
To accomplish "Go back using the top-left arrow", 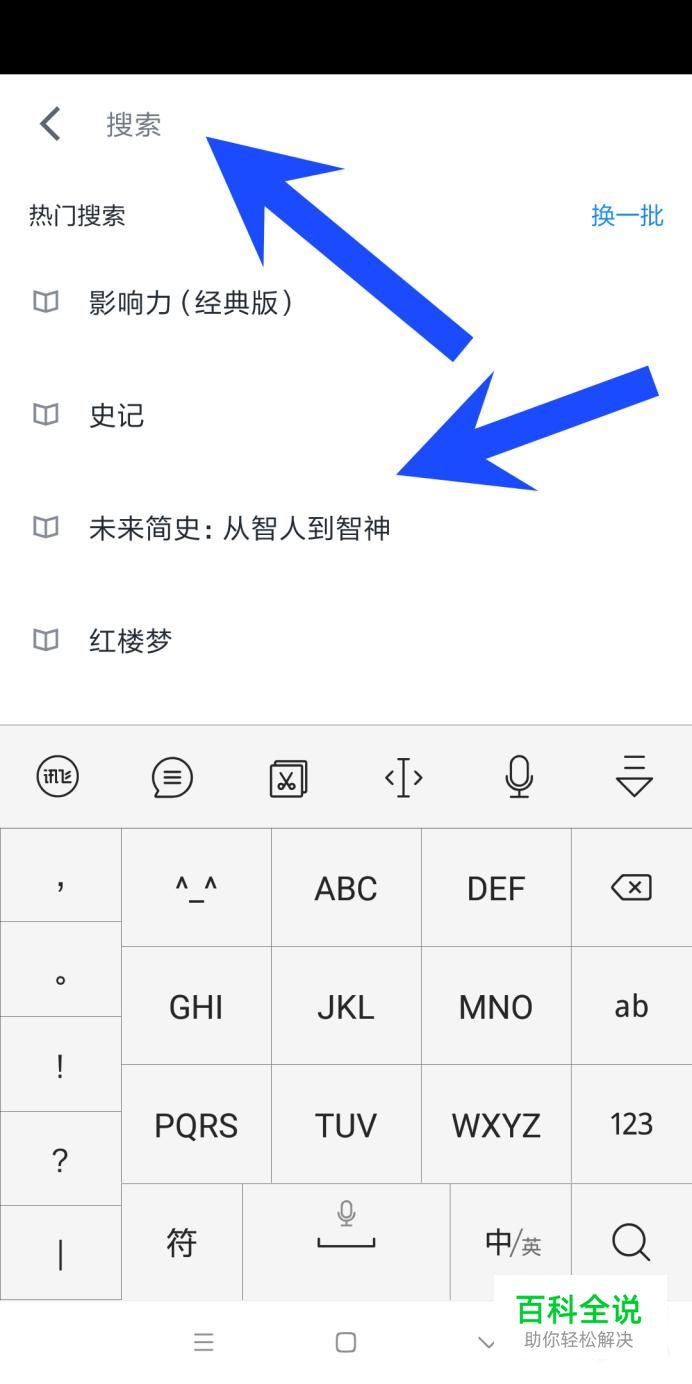I will (x=50, y=124).
